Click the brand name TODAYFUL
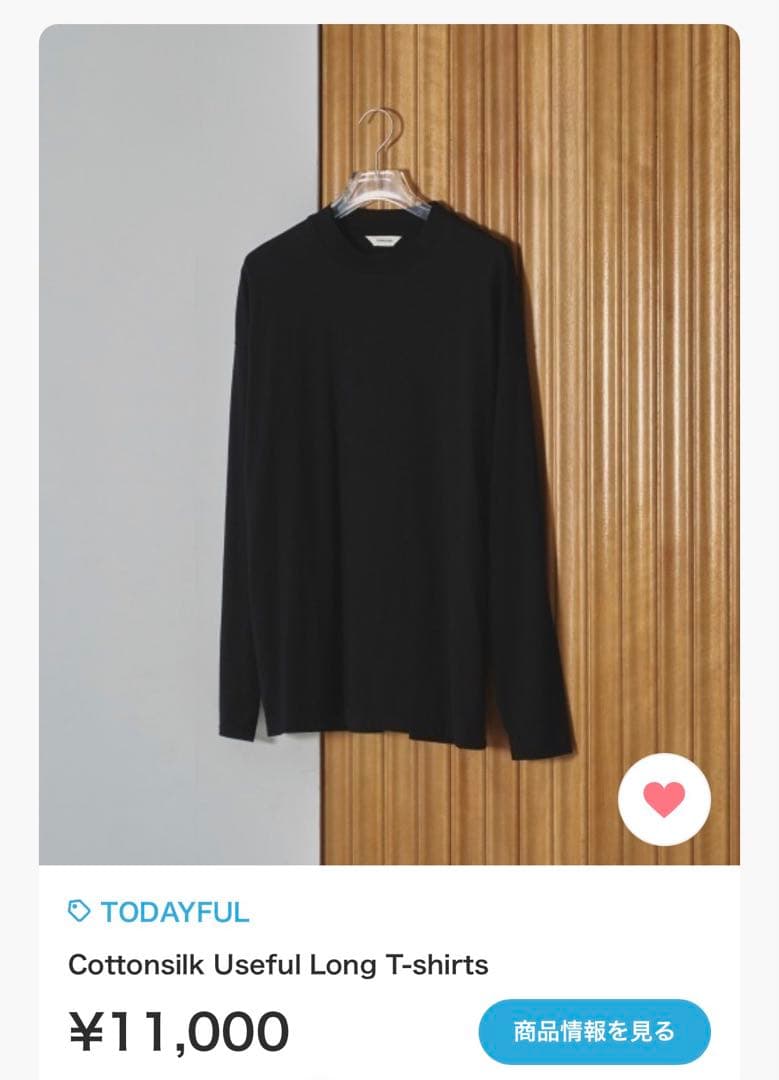This screenshot has height=1080, width=779. (170, 910)
